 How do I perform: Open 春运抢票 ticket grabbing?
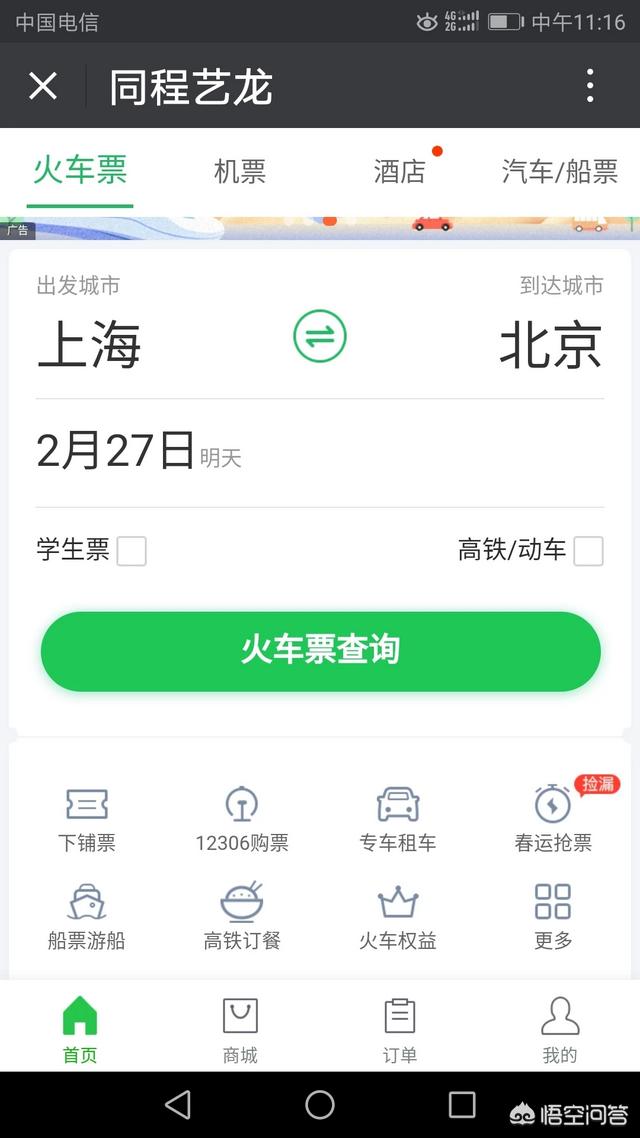pos(553,819)
